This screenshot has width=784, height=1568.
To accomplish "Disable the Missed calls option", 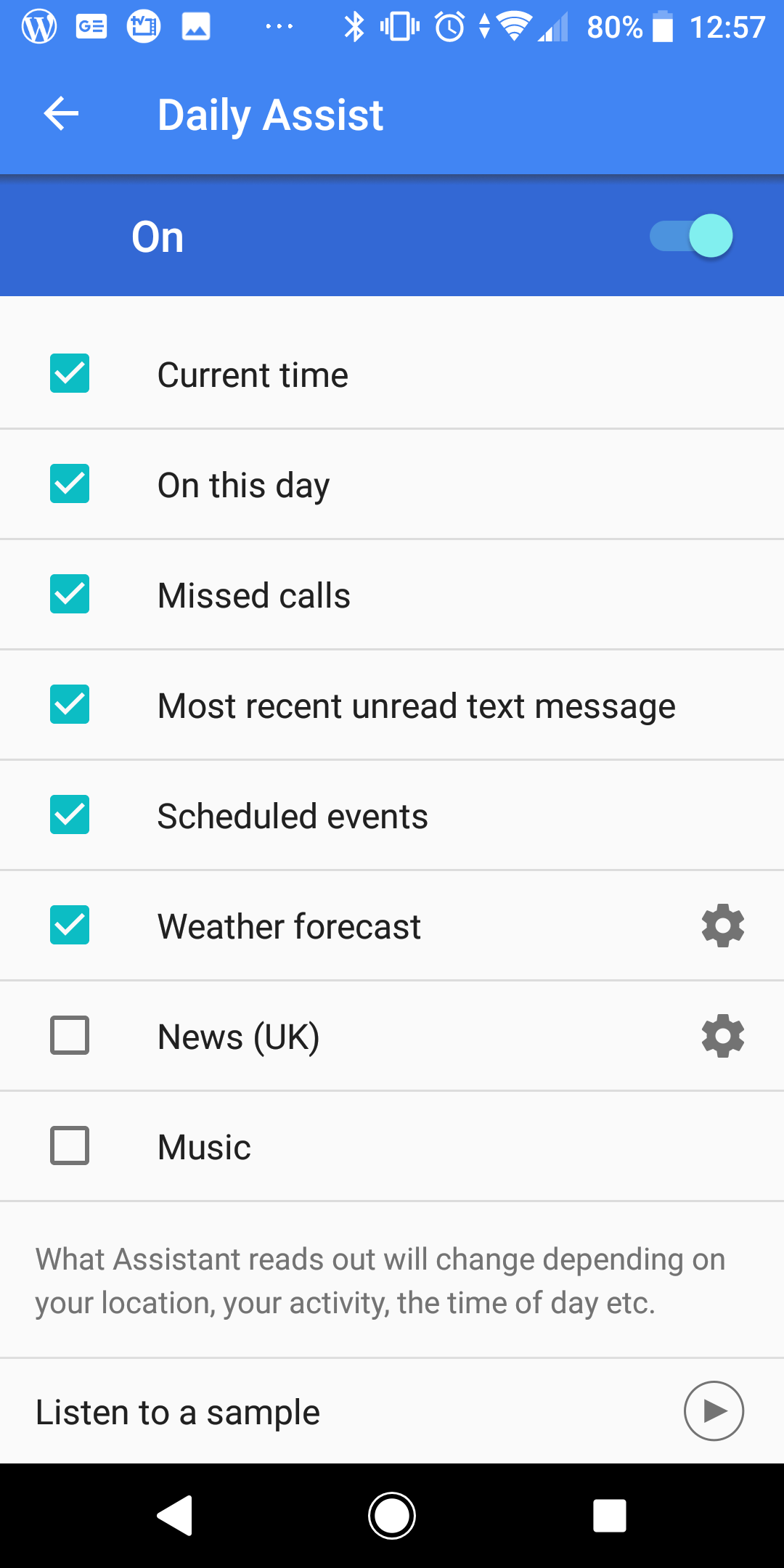I will [70, 595].
